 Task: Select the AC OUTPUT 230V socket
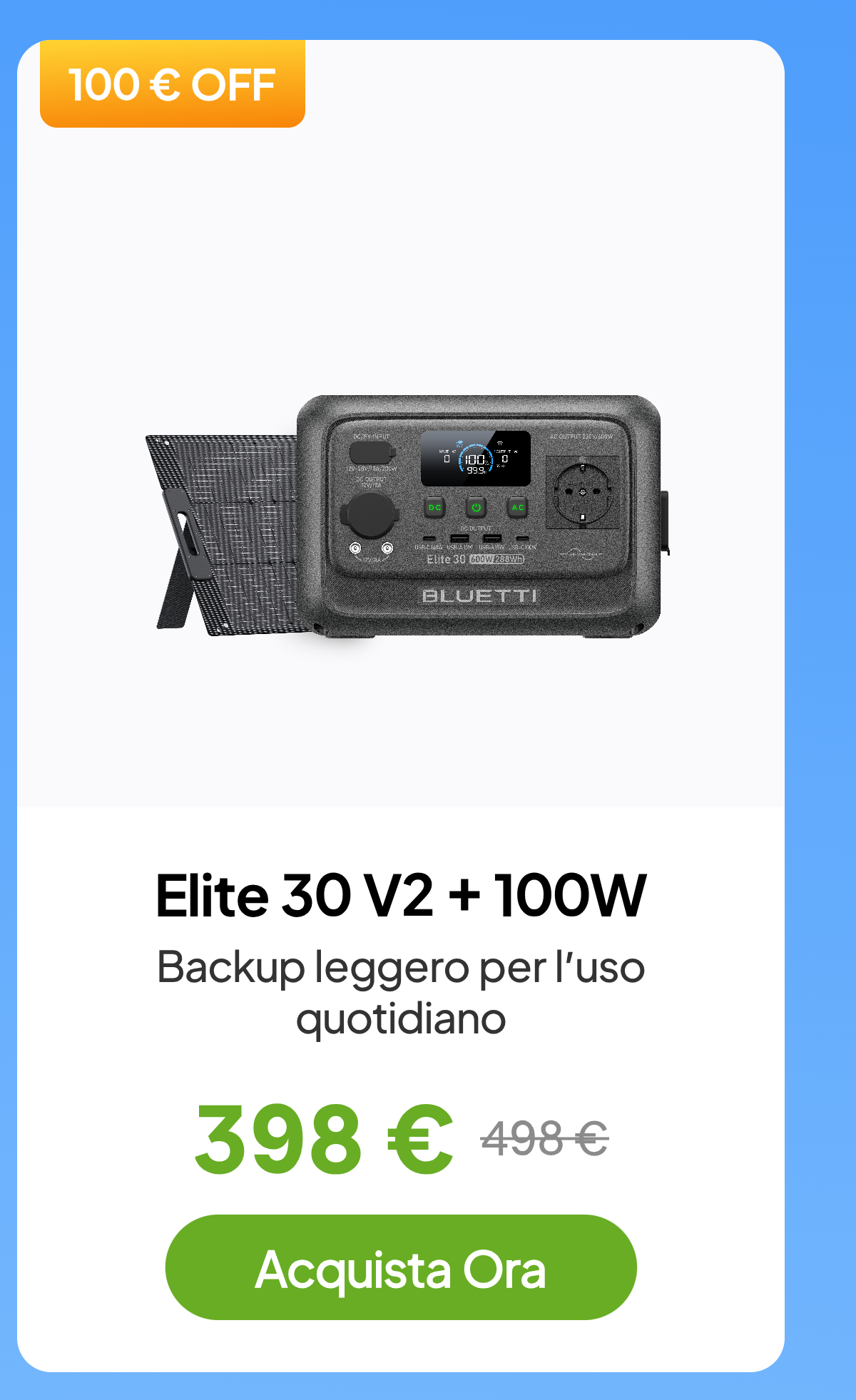582,492
